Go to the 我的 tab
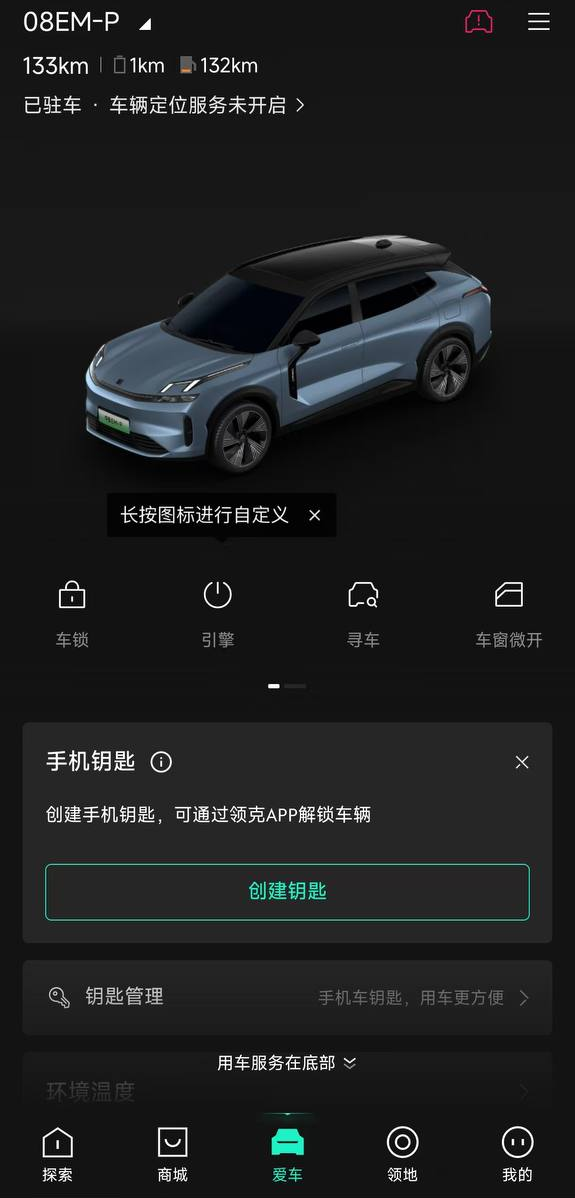This screenshot has width=575, height=1198. coord(517,1154)
